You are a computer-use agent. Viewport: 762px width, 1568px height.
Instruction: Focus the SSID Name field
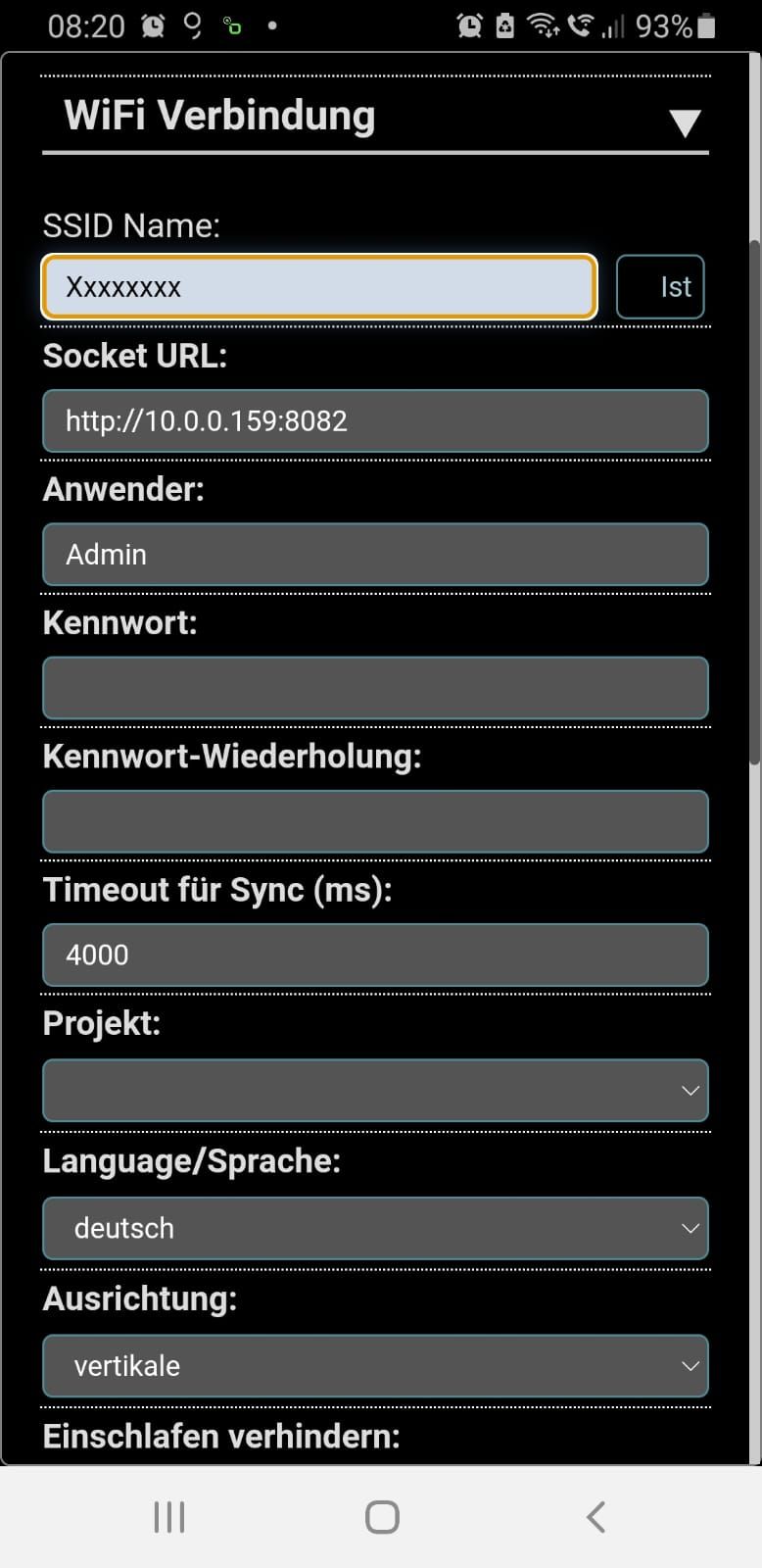[x=318, y=287]
